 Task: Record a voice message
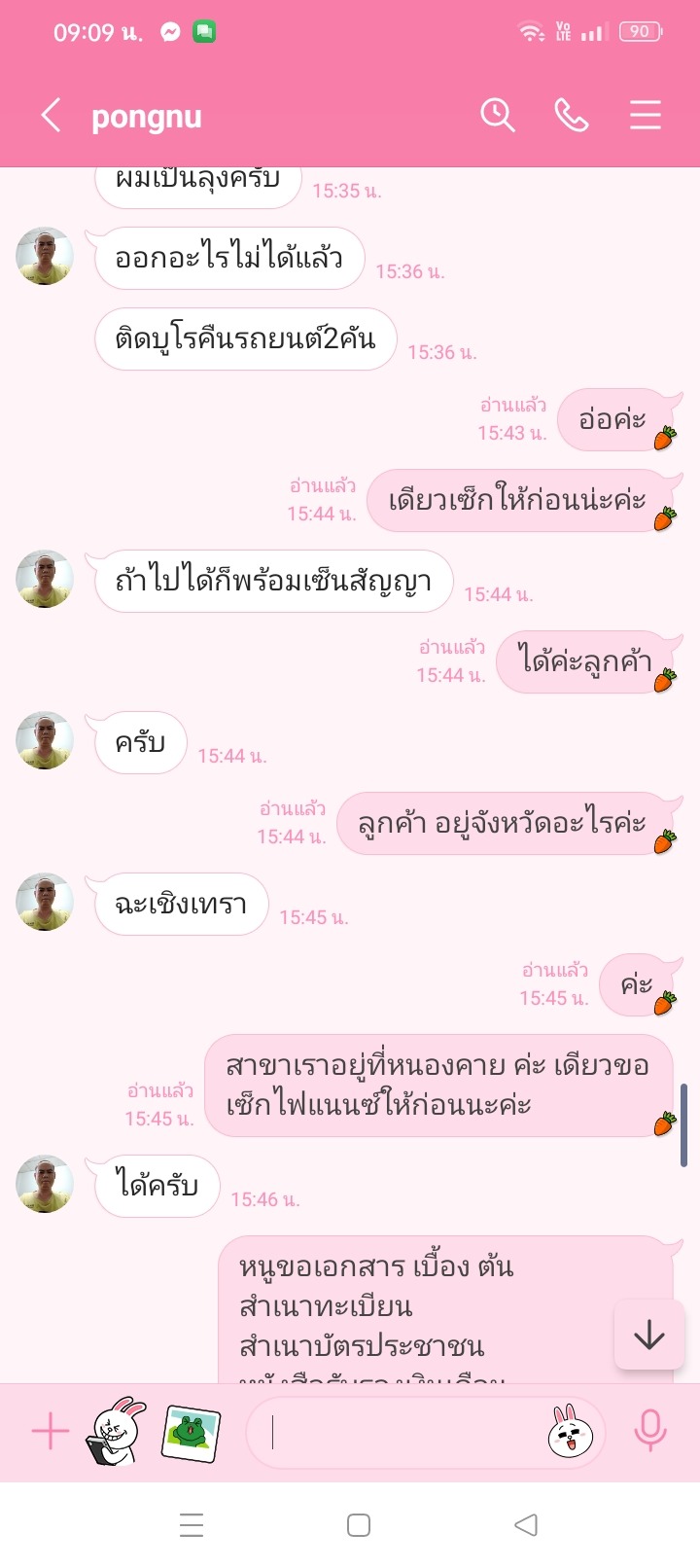pos(649,1432)
